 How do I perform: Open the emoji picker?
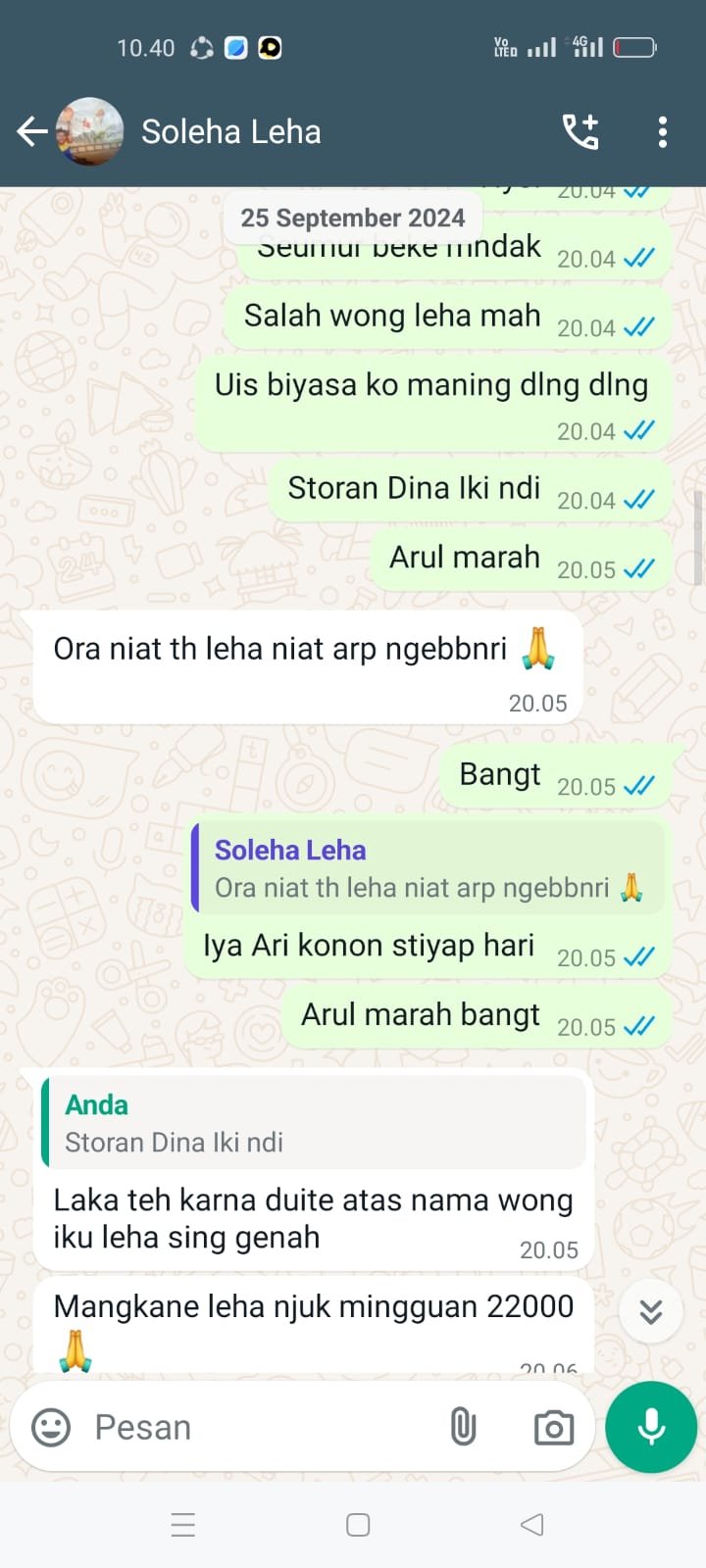coord(51,1427)
